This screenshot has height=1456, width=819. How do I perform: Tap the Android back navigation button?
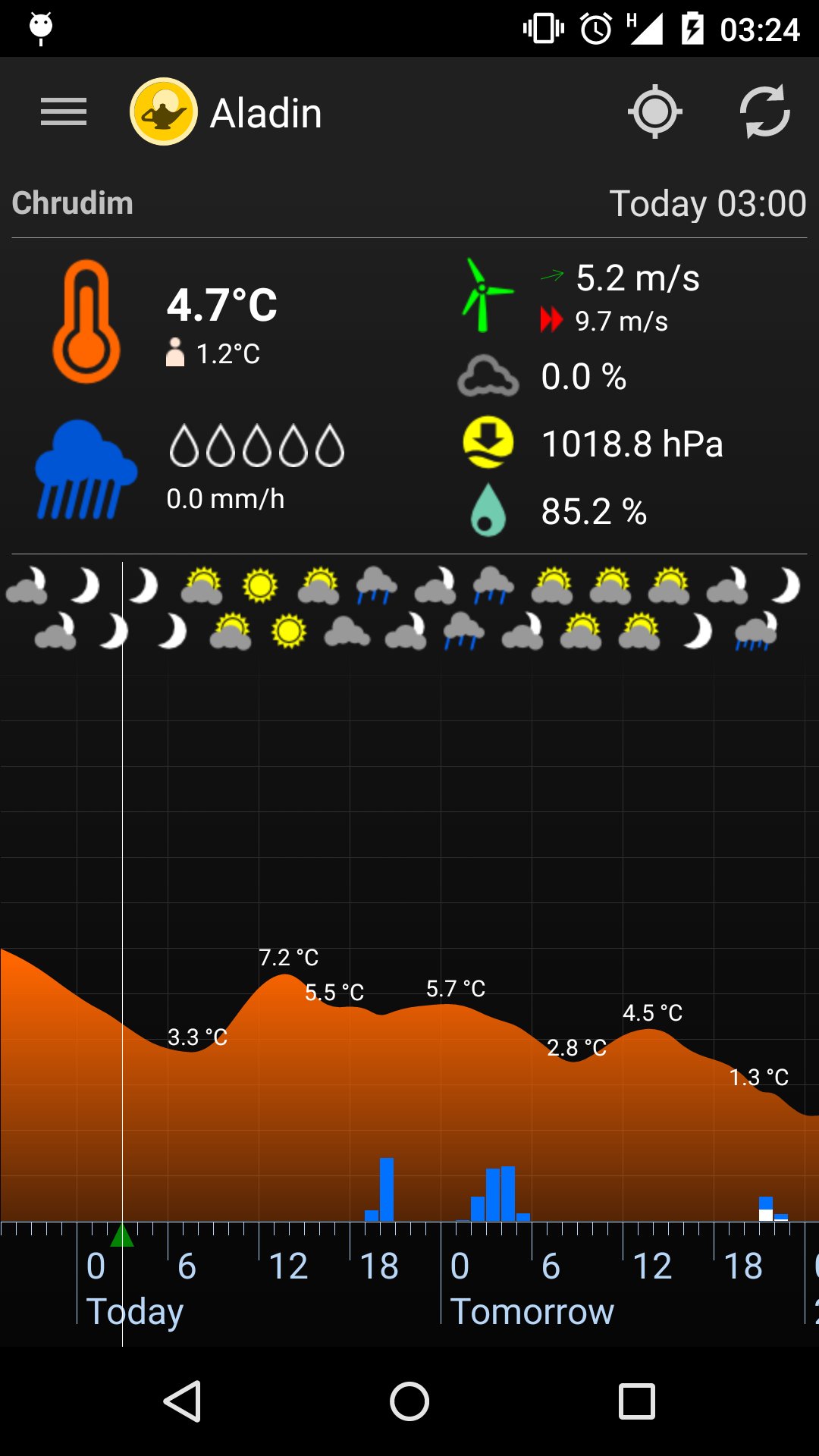[x=183, y=1401]
